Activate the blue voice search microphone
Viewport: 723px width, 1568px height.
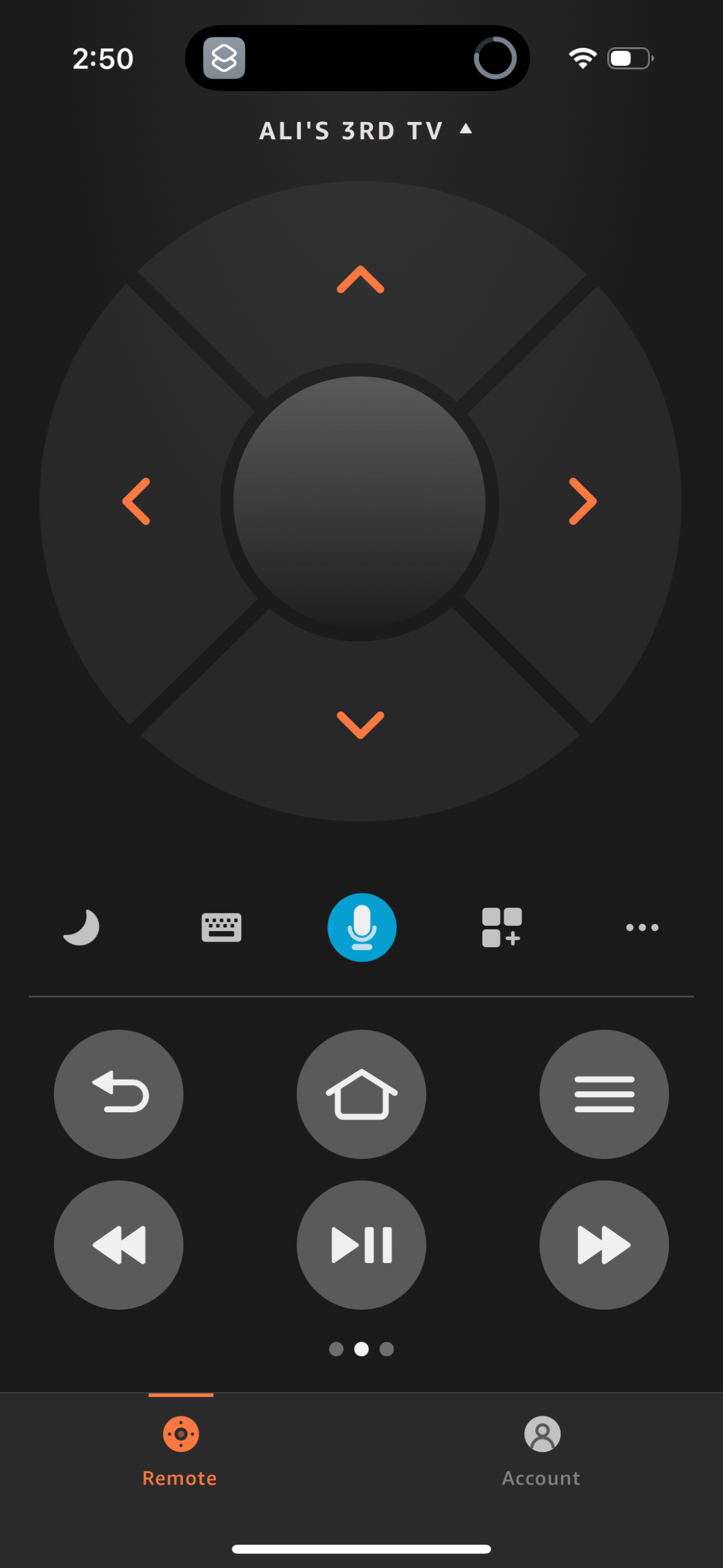click(361, 927)
